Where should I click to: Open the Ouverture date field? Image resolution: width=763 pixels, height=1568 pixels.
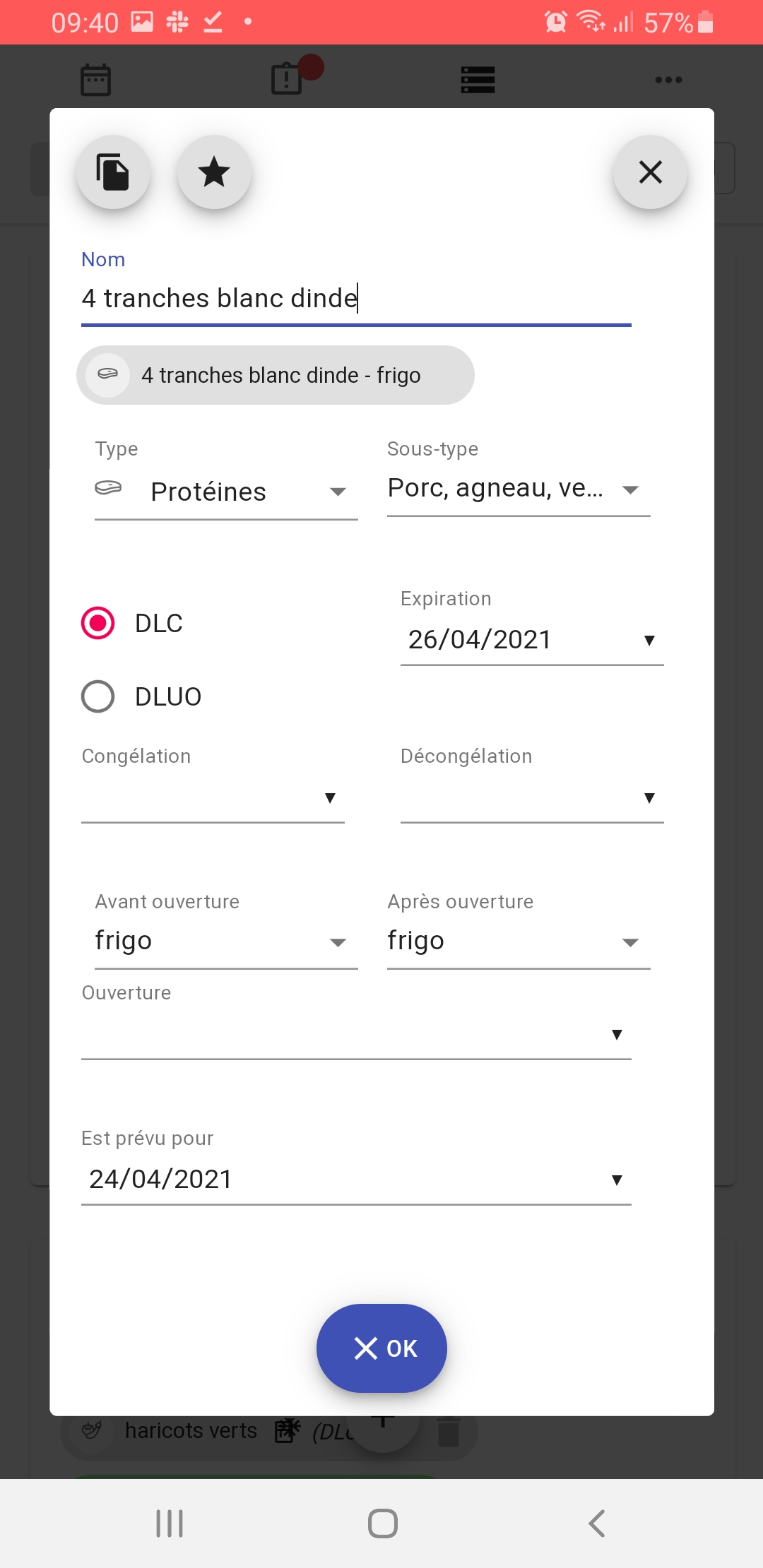click(x=356, y=1035)
